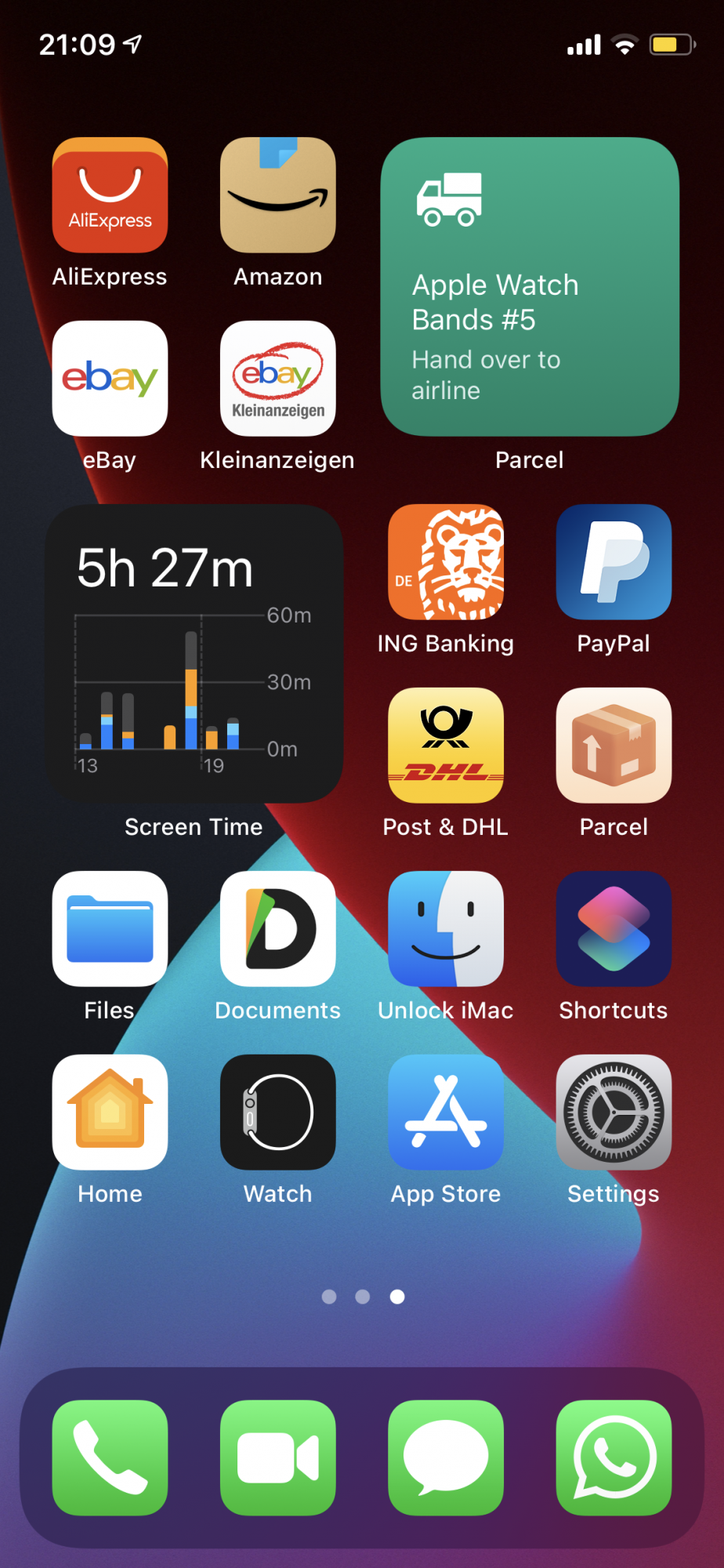This screenshot has width=724, height=1568.
Task: Open Settings
Action: coord(614,1112)
